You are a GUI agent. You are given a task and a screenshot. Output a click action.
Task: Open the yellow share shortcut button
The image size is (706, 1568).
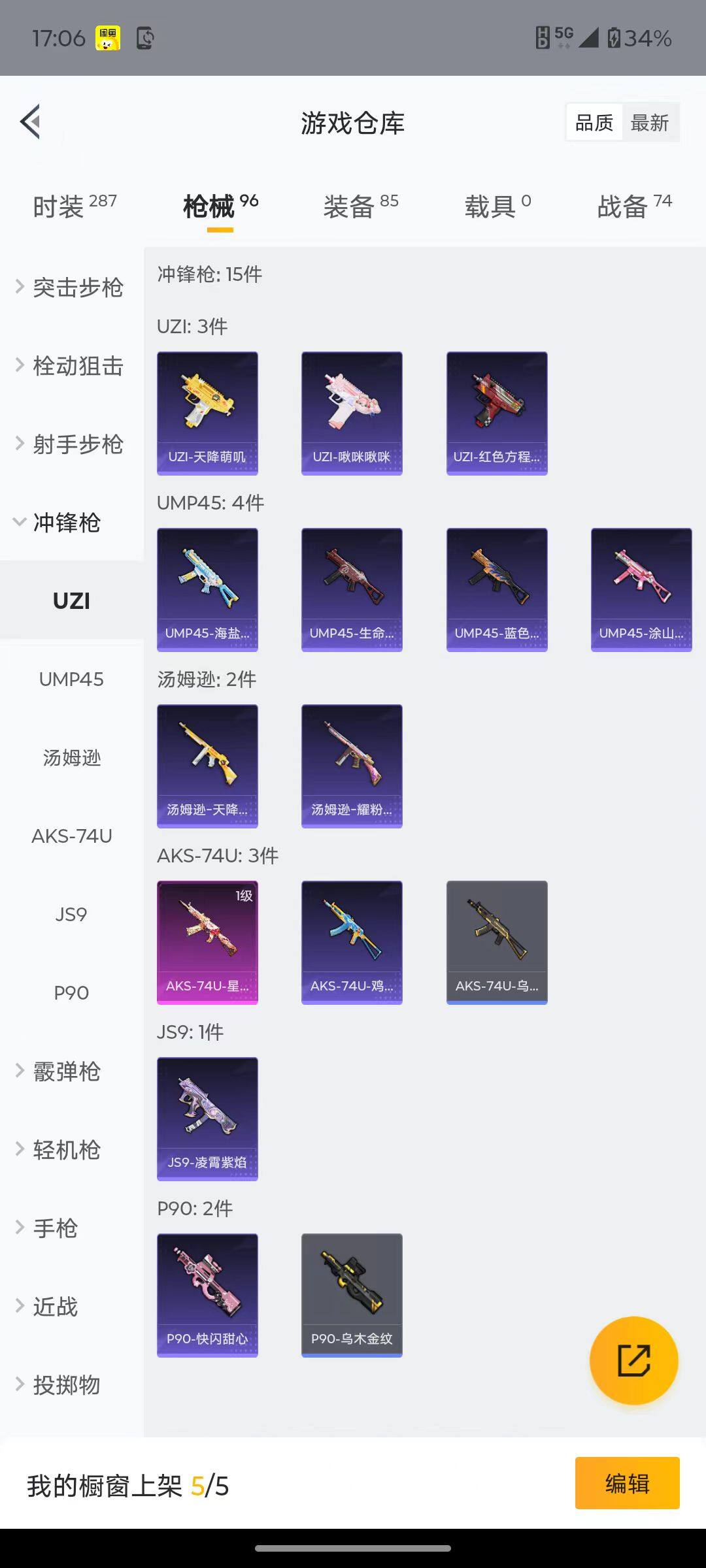point(633,1358)
